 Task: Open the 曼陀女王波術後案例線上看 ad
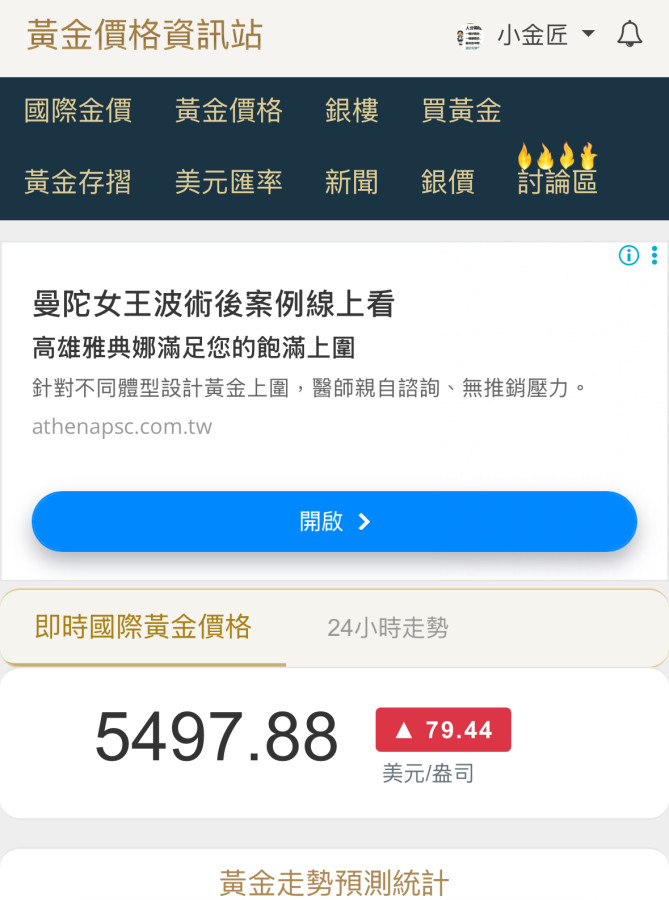[213, 303]
